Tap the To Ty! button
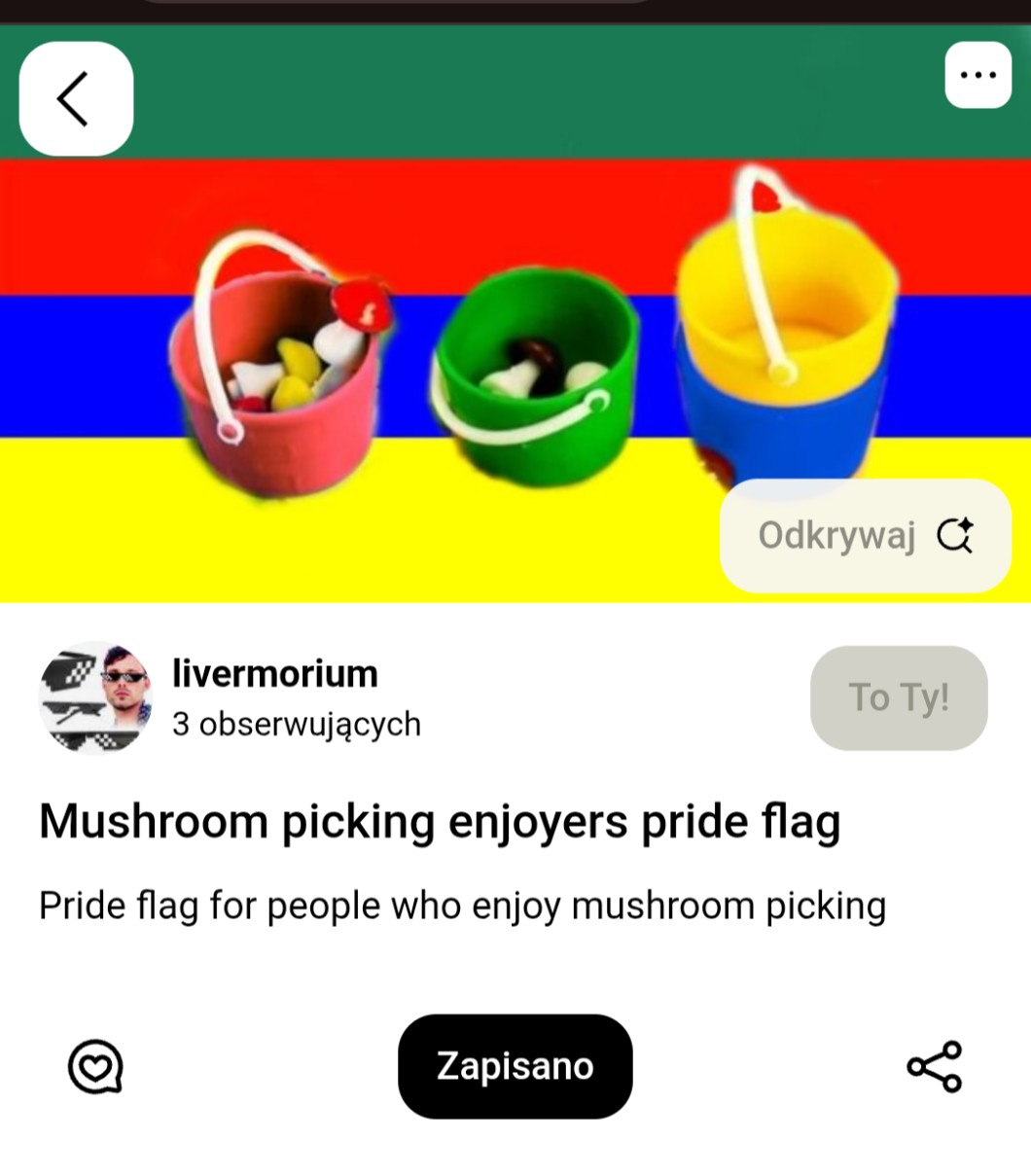Viewport: 1031px width, 1176px height. [x=899, y=697]
